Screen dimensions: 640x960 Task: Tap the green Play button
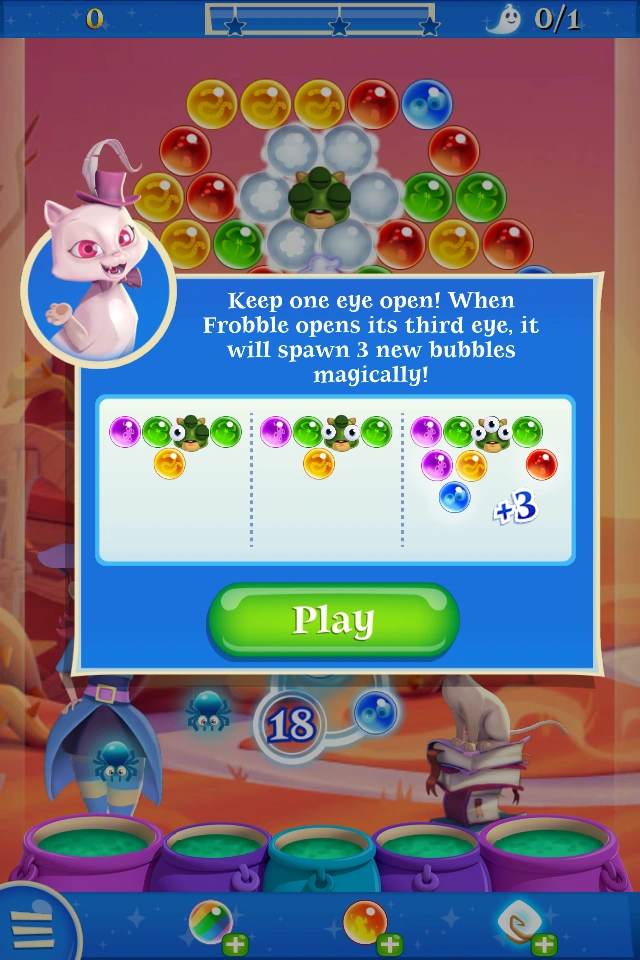point(333,620)
